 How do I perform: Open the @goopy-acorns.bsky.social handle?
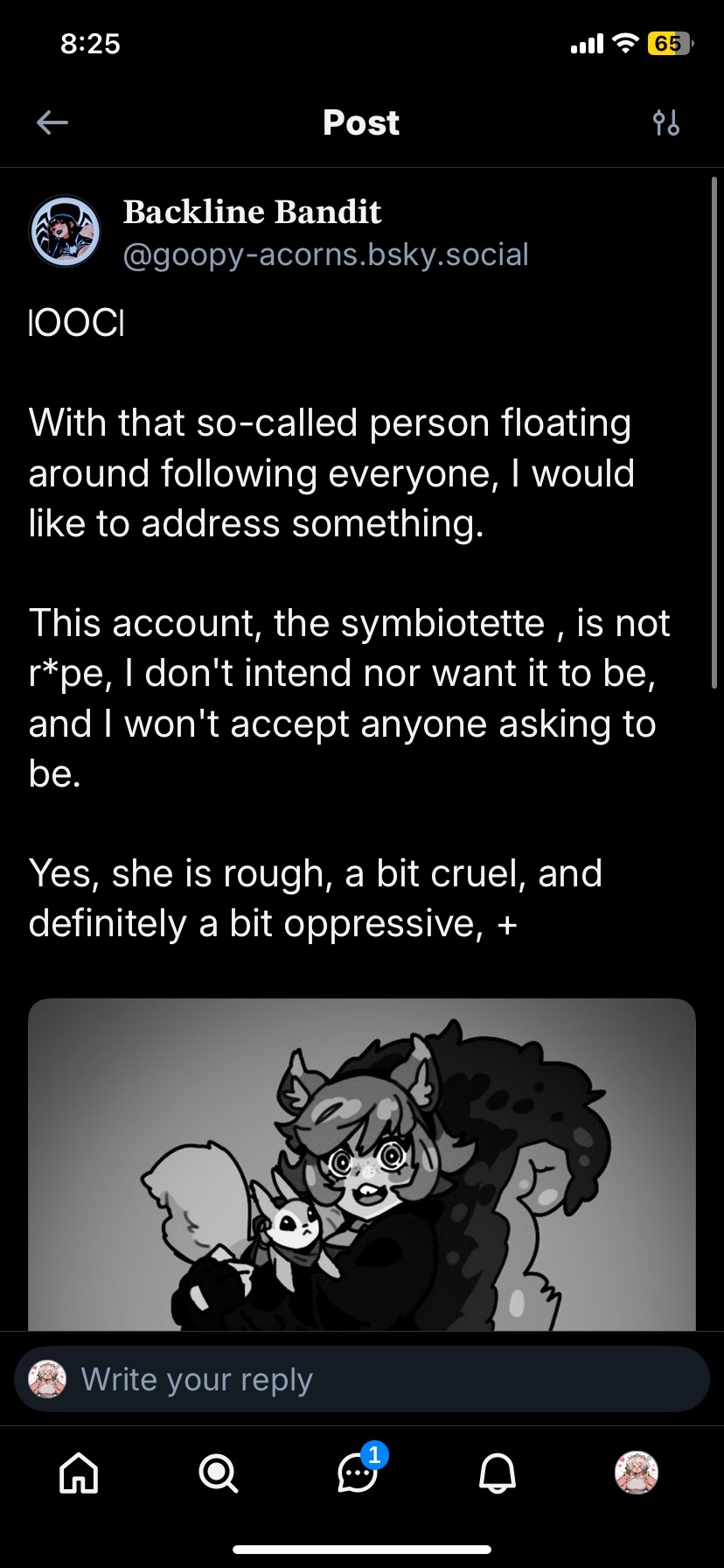tap(325, 255)
